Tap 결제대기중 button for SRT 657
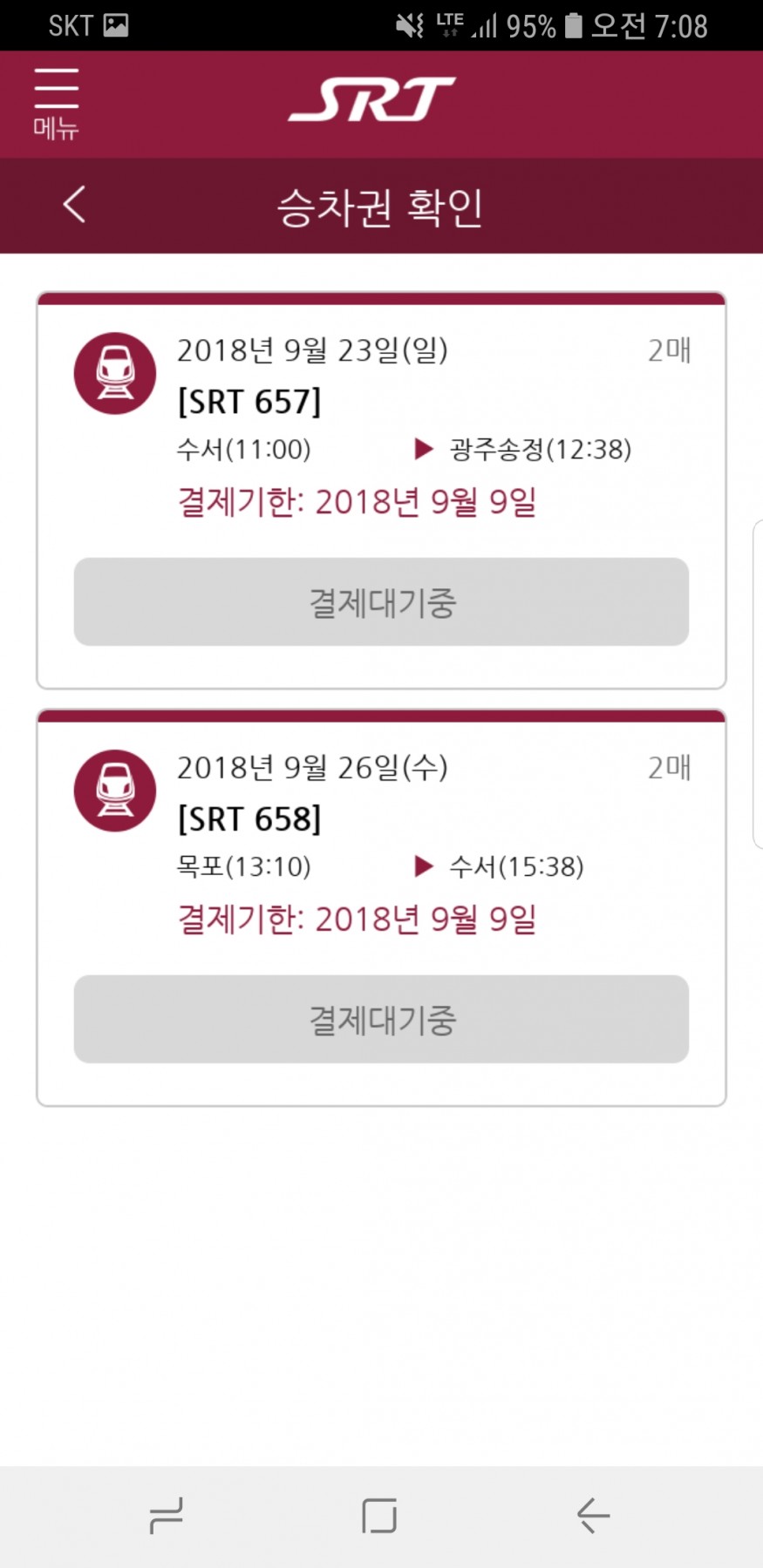The width and height of the screenshot is (763, 1568). (381, 601)
